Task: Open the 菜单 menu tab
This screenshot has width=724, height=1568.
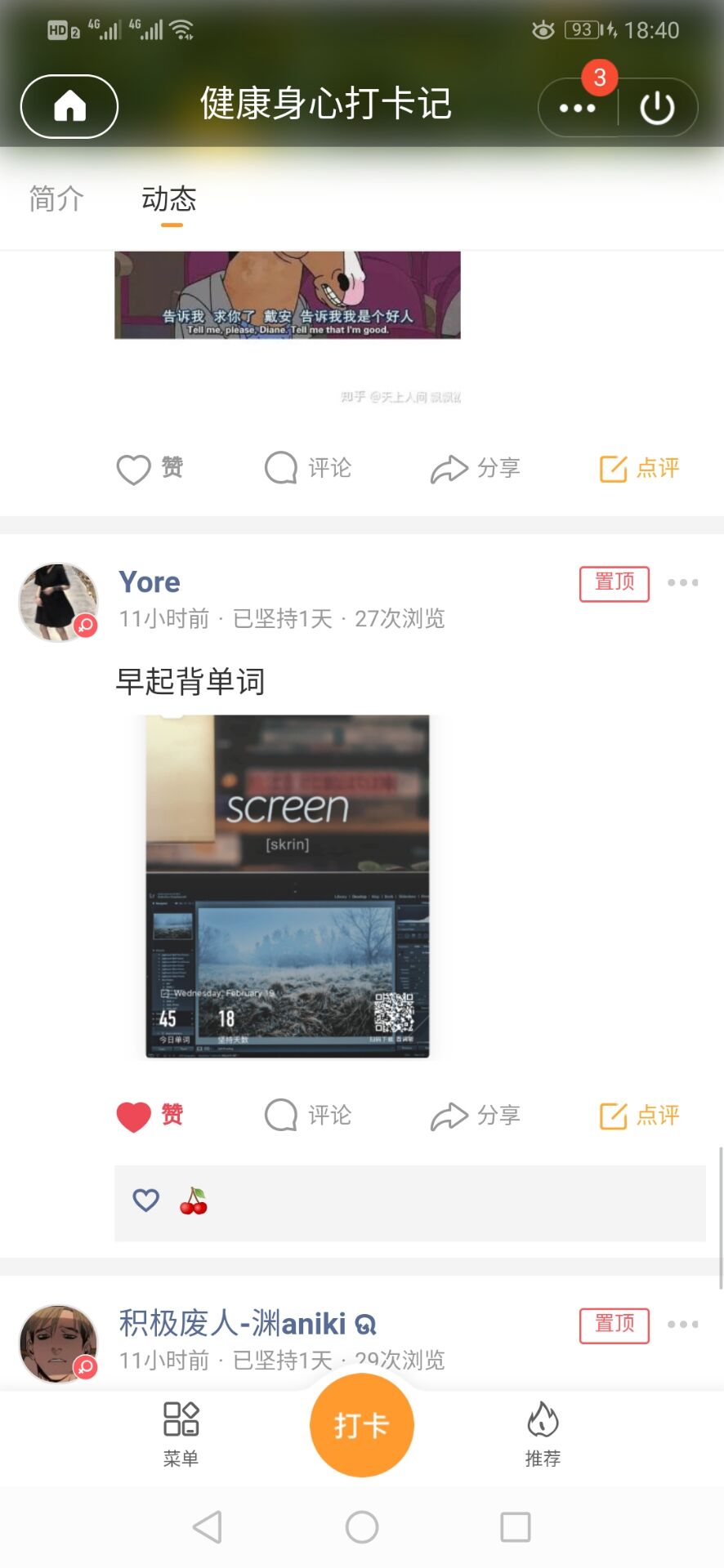Action: coord(181,1434)
